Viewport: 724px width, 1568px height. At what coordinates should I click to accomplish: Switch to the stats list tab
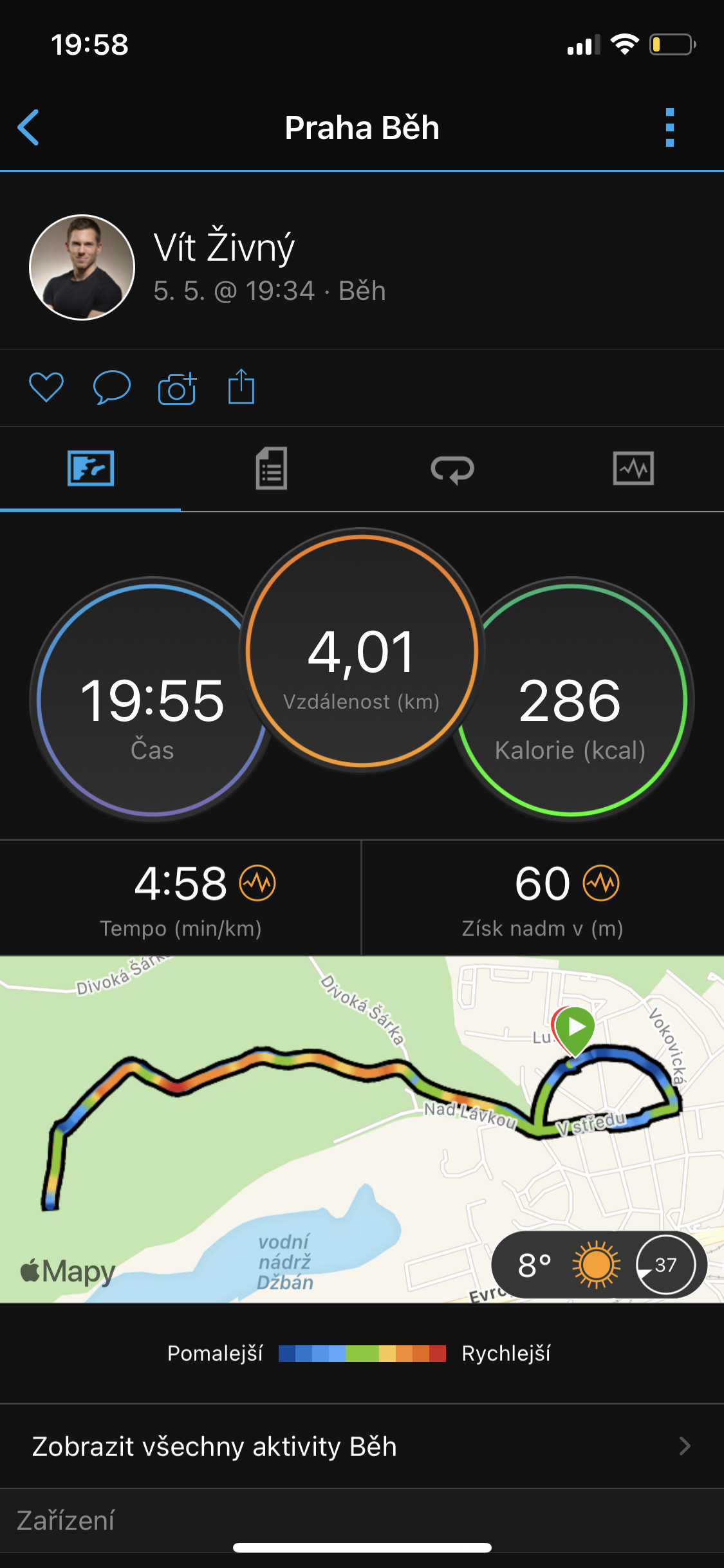coord(272,469)
